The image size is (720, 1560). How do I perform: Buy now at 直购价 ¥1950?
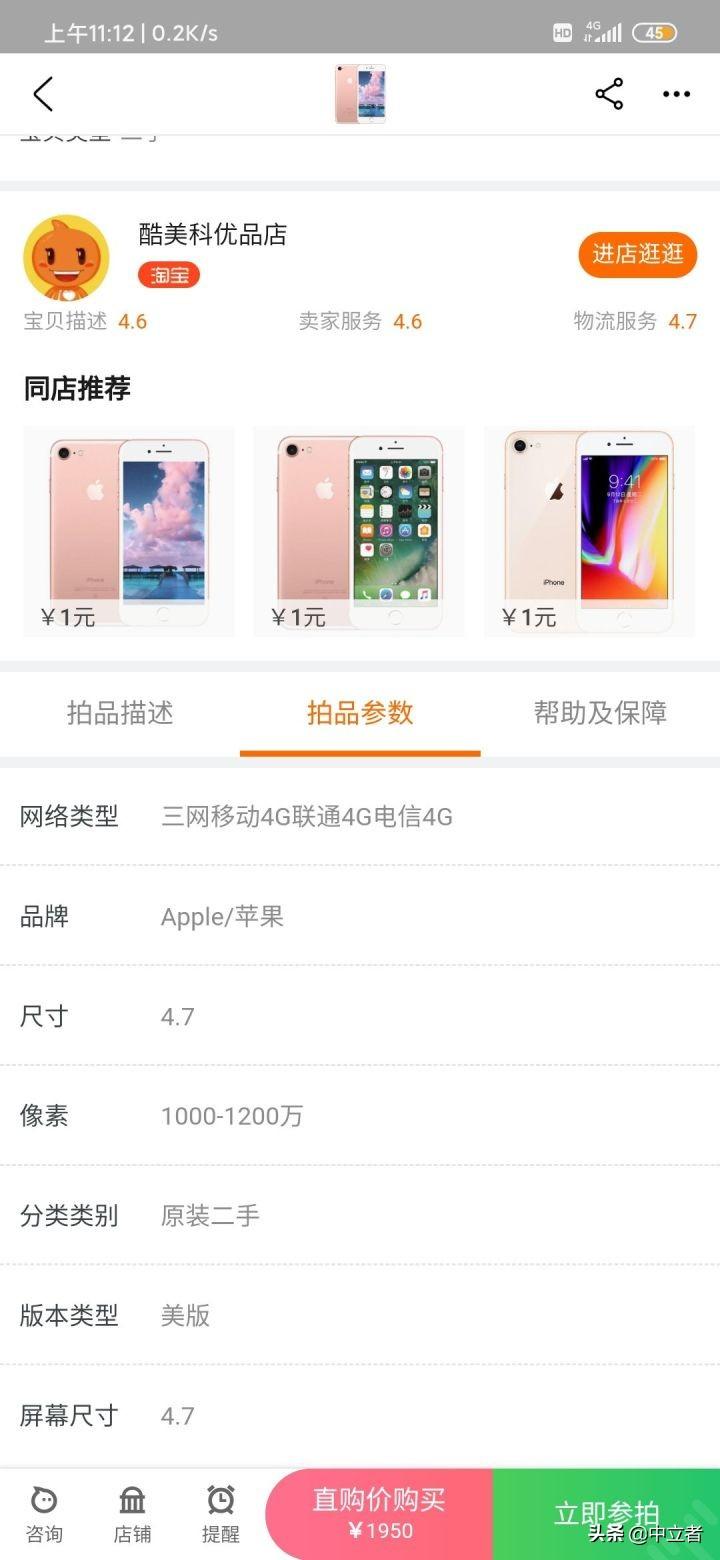pos(380,1514)
